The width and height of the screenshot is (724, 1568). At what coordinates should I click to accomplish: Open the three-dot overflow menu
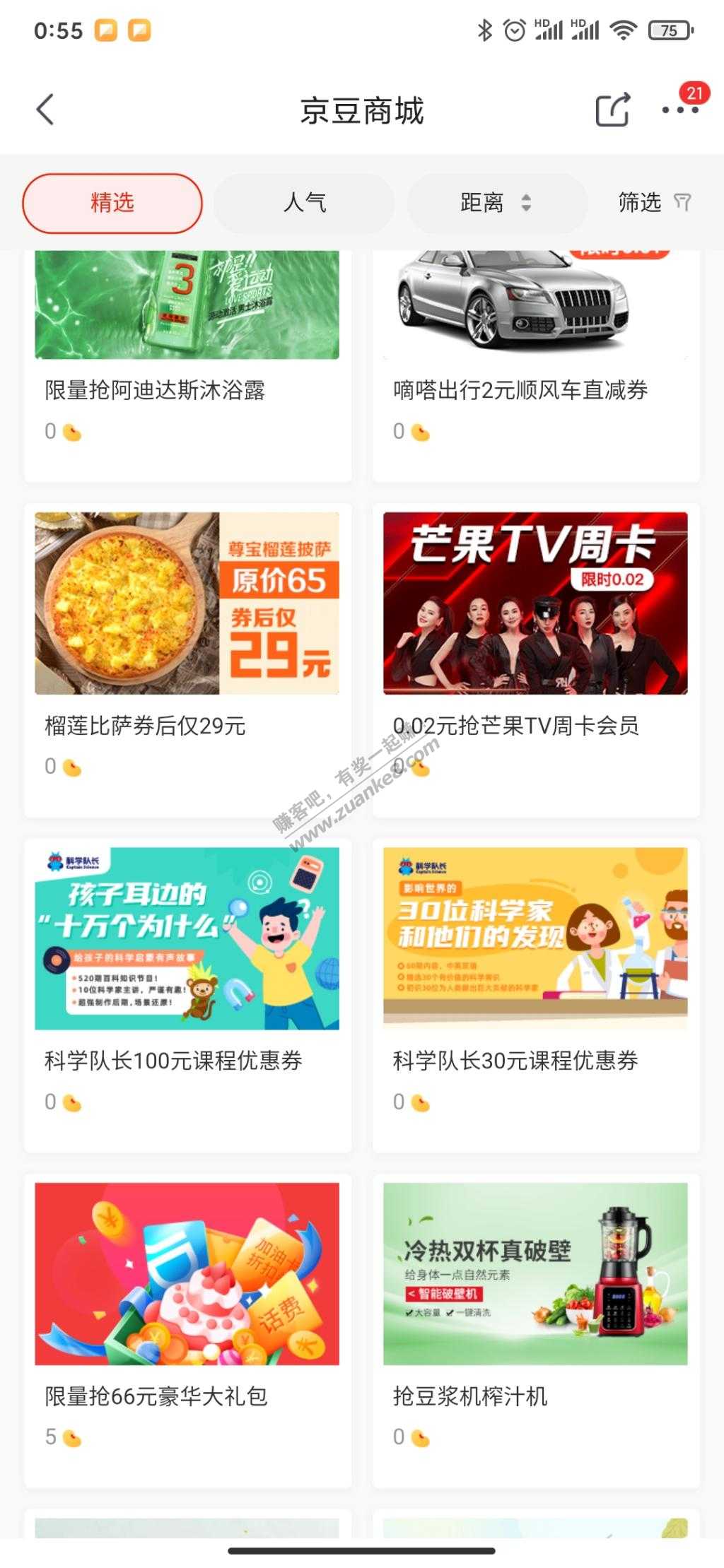(679, 110)
